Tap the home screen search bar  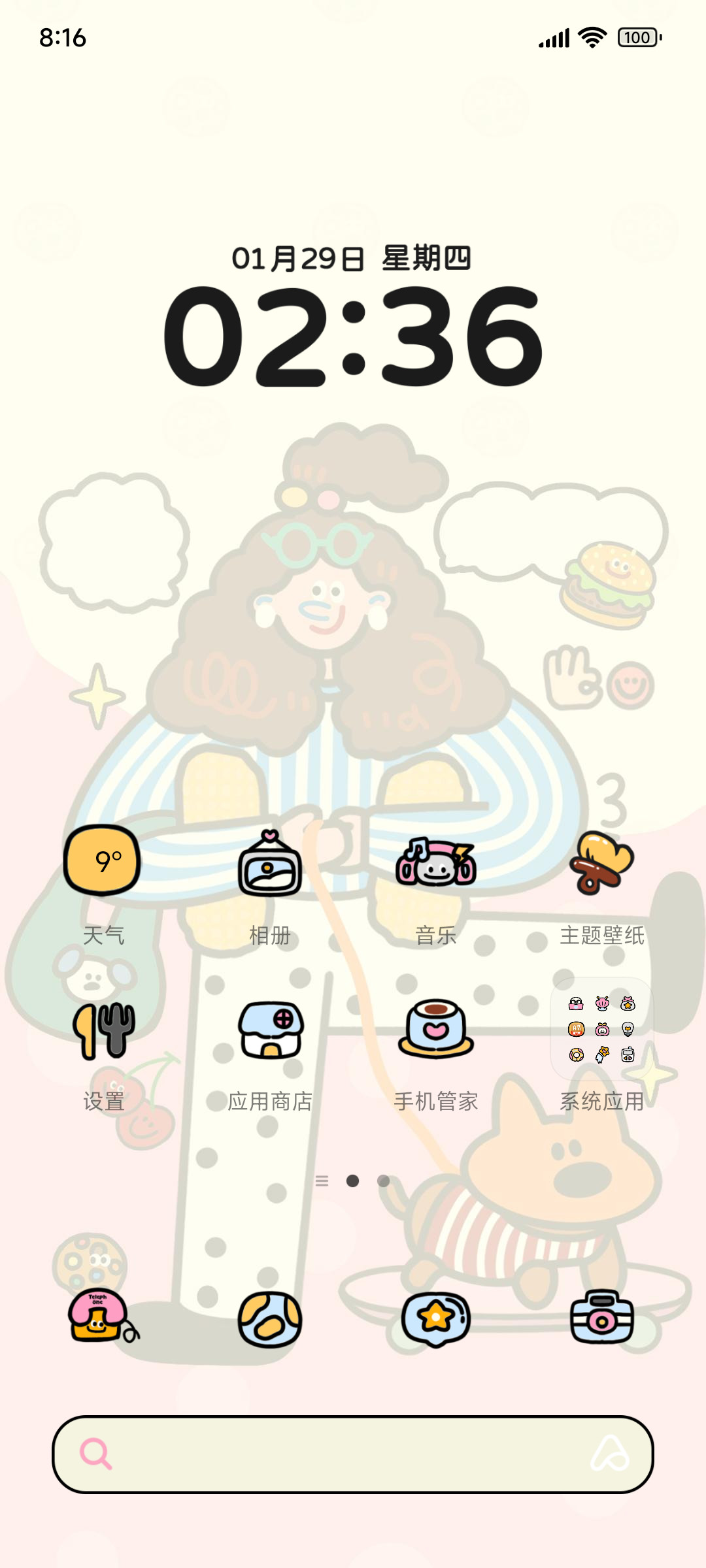[x=353, y=1454]
